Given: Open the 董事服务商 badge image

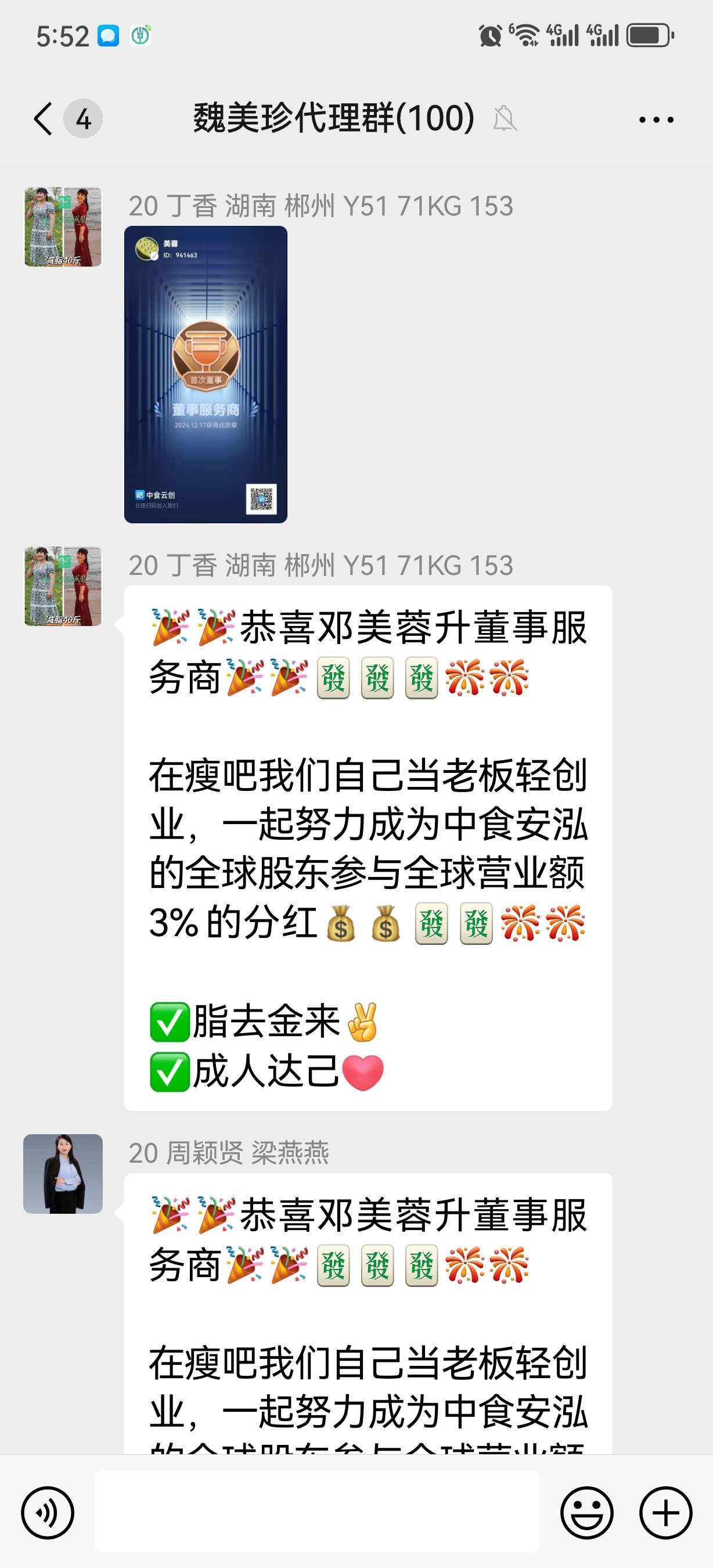Looking at the screenshot, I should [x=206, y=375].
